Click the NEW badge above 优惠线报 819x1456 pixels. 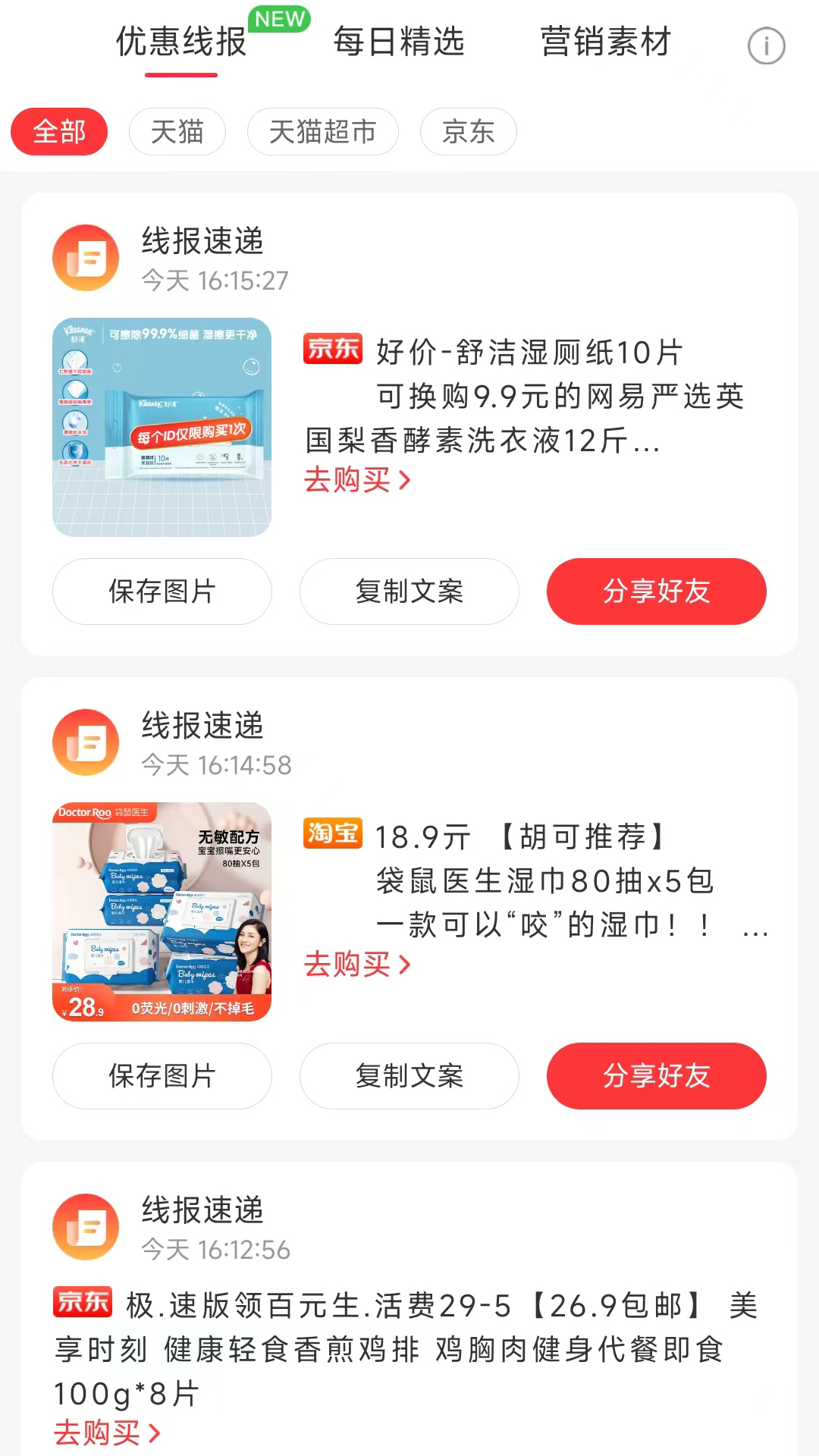tap(278, 20)
